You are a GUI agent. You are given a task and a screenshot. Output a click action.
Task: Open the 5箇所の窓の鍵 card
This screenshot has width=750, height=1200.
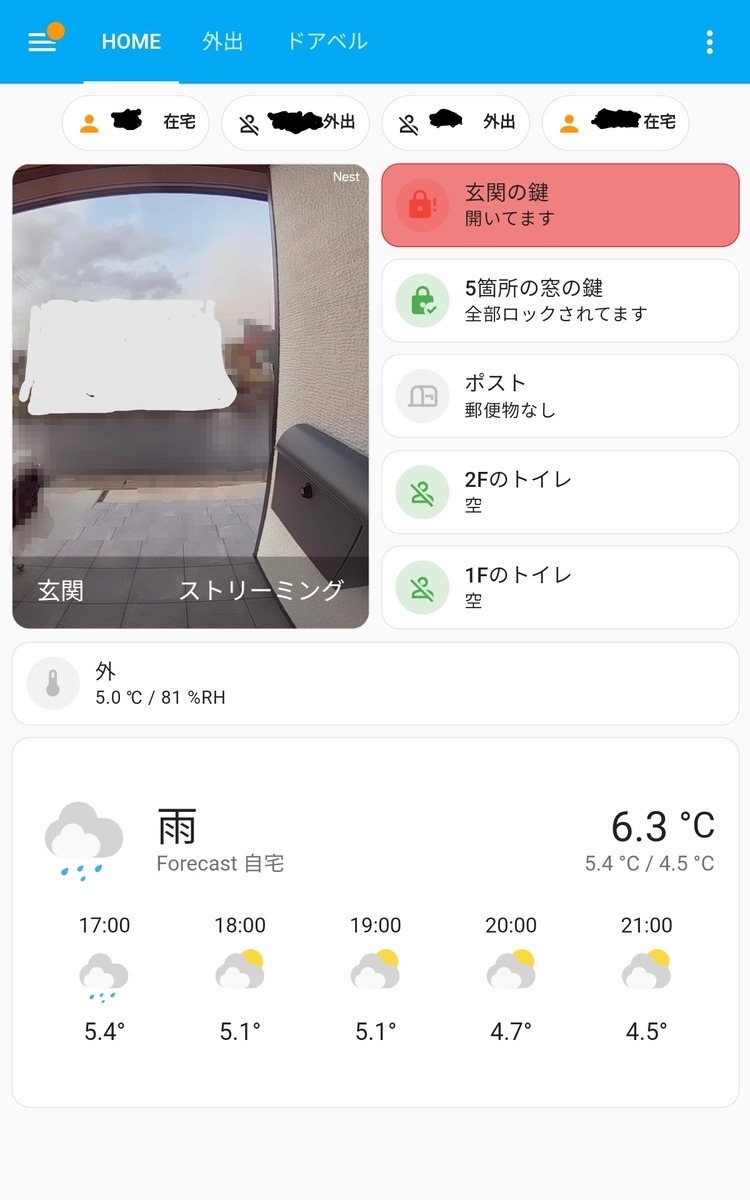(x=560, y=300)
